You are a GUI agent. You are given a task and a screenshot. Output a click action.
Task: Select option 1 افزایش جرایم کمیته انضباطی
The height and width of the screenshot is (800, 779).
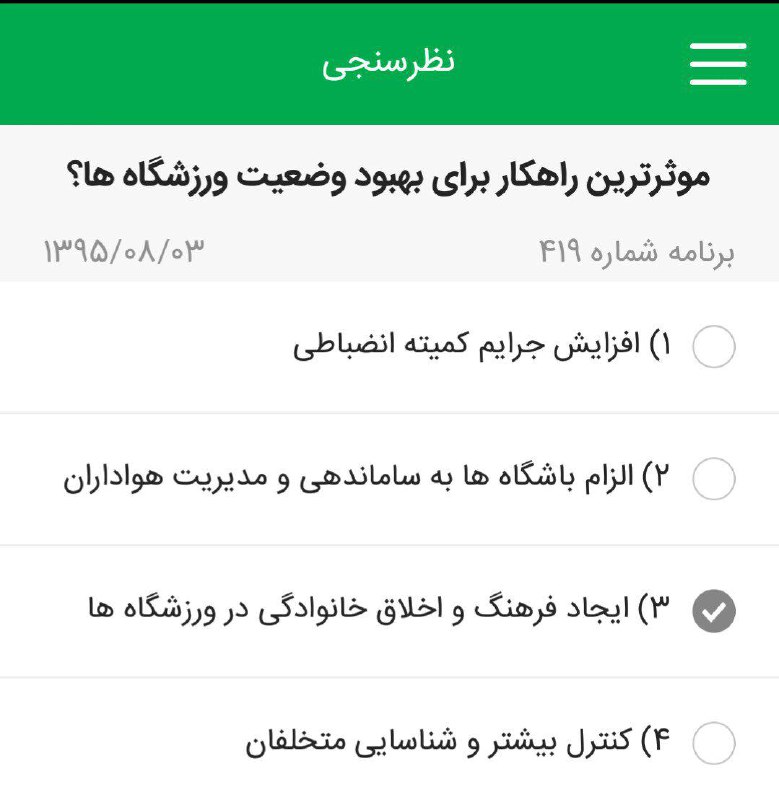click(x=713, y=347)
